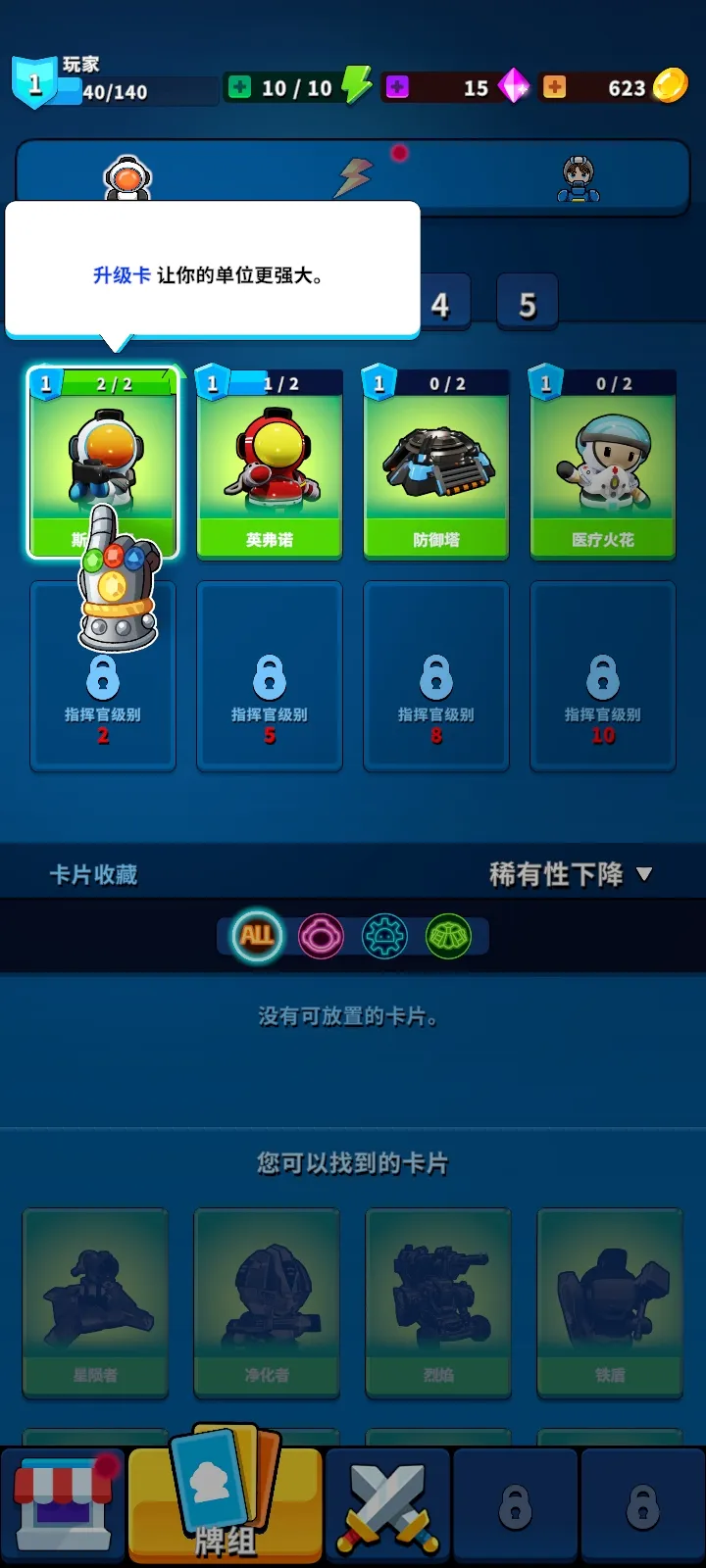Open the lightning bolt tab
Viewport: 706px width, 1568px height.
(355, 176)
